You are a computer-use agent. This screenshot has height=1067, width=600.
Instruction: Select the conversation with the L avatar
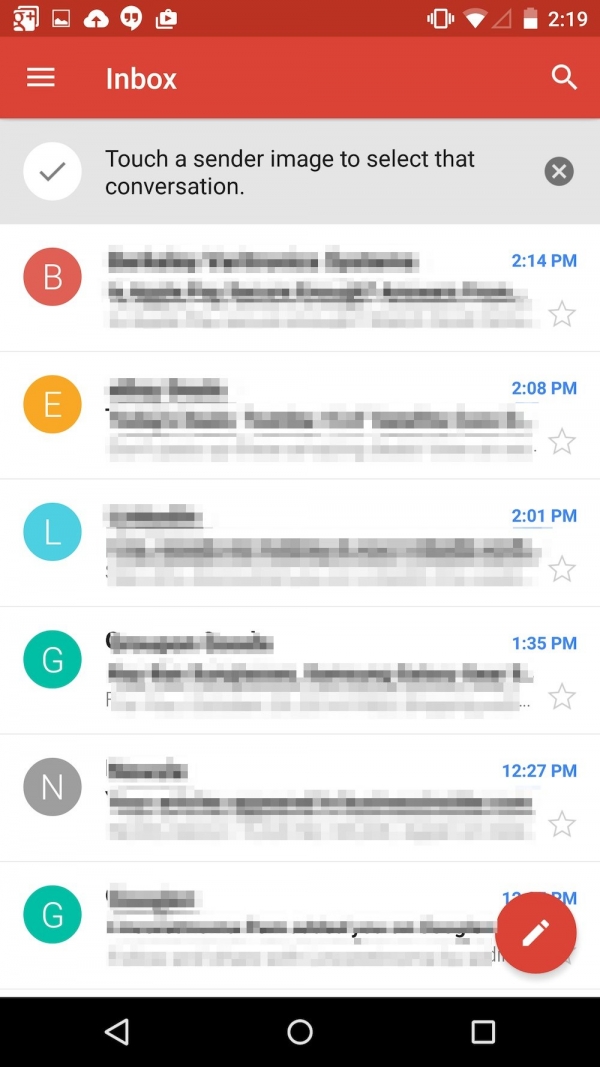(52, 531)
